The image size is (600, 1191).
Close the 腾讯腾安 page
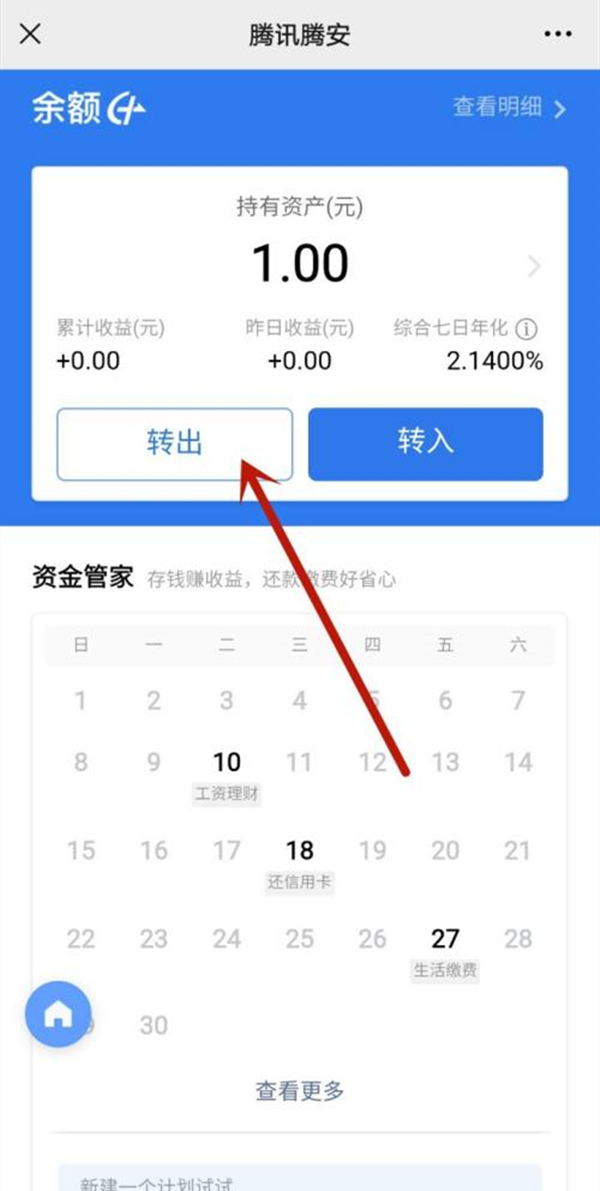(31, 34)
